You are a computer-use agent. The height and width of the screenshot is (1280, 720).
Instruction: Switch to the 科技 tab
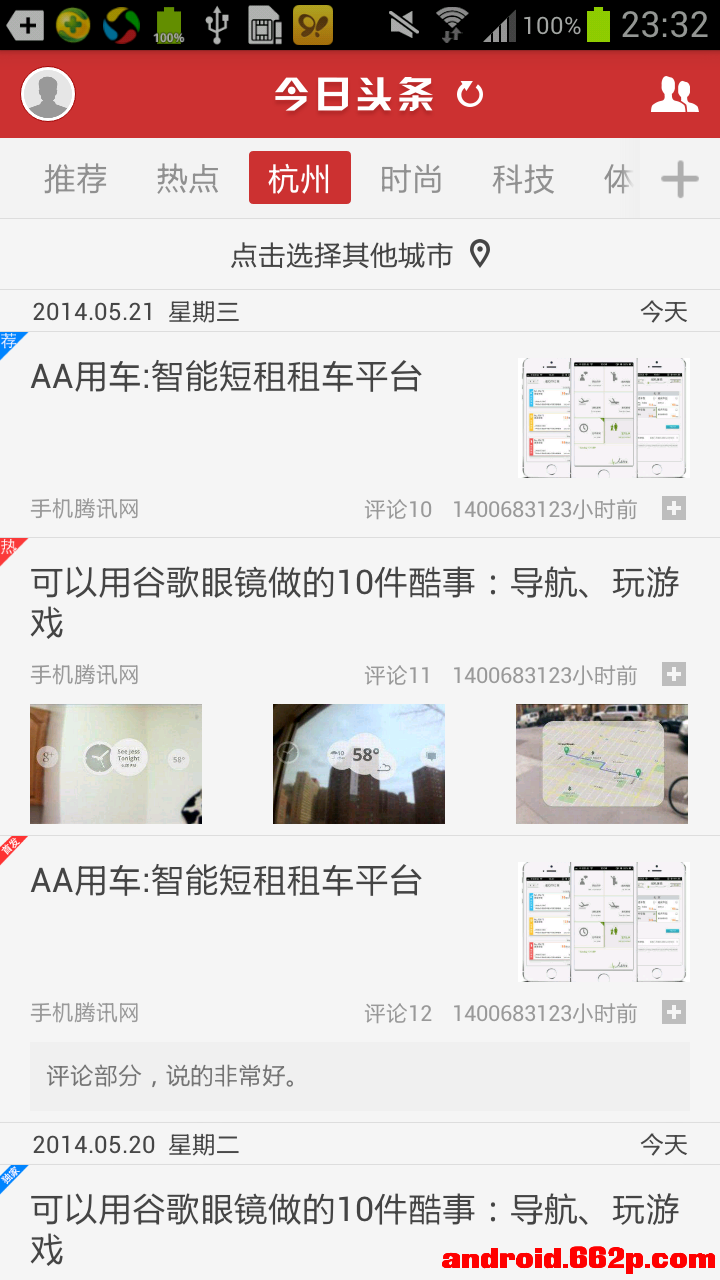tap(523, 179)
